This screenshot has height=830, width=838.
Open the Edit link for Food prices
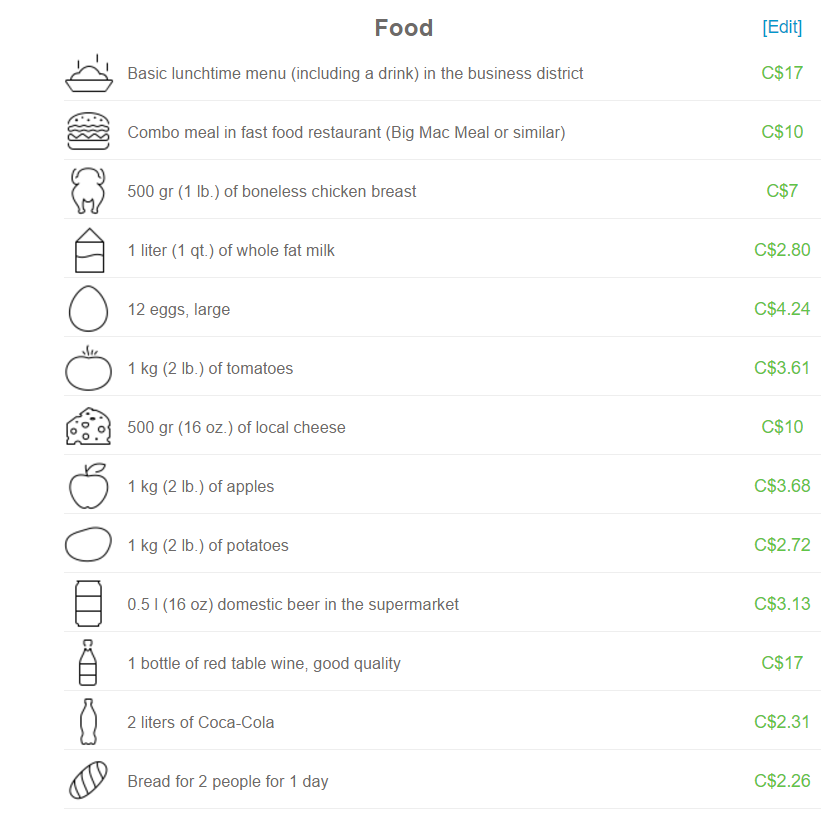tap(781, 27)
